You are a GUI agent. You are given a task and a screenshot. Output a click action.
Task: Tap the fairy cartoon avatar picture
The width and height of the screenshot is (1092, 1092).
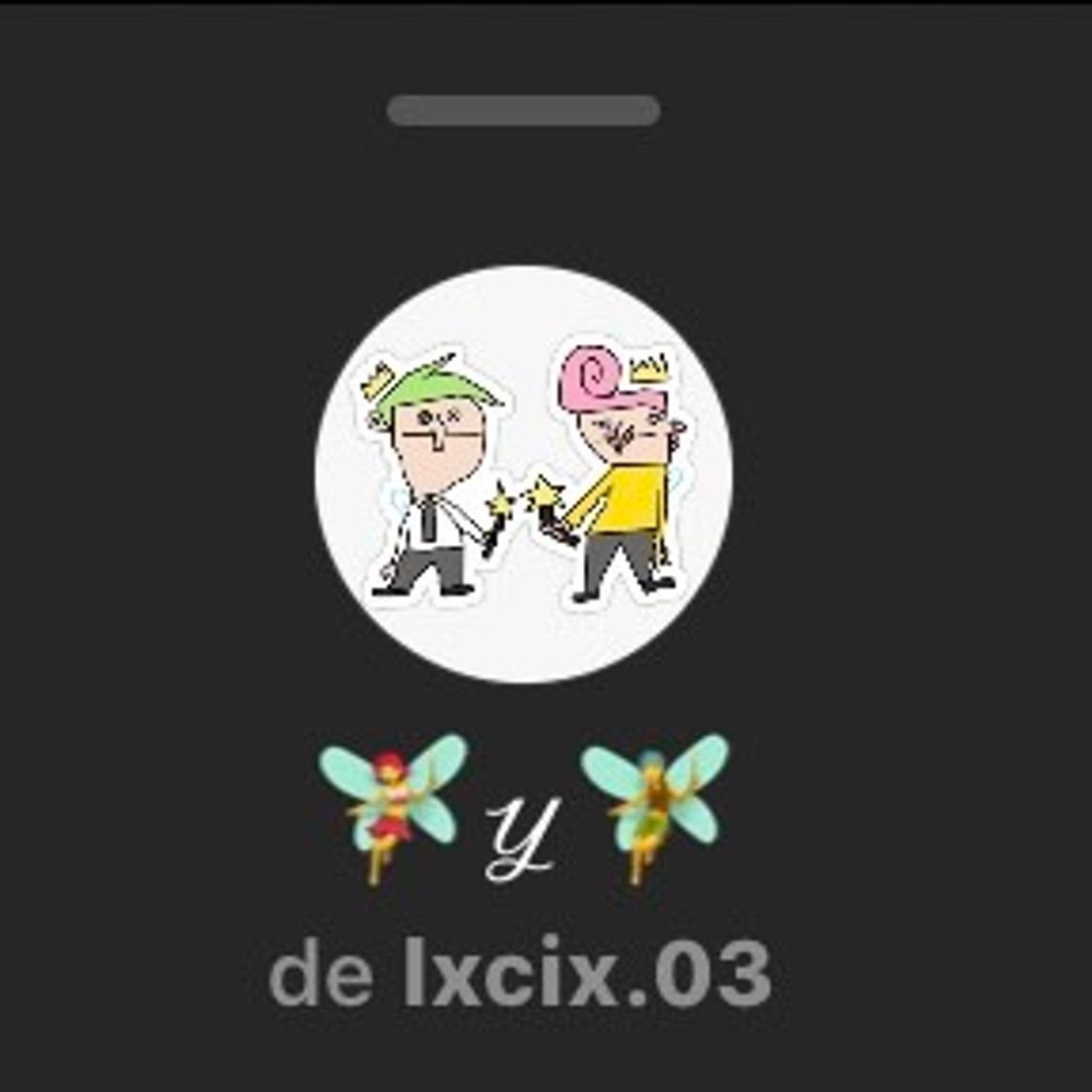pyautogui.click(x=525, y=474)
